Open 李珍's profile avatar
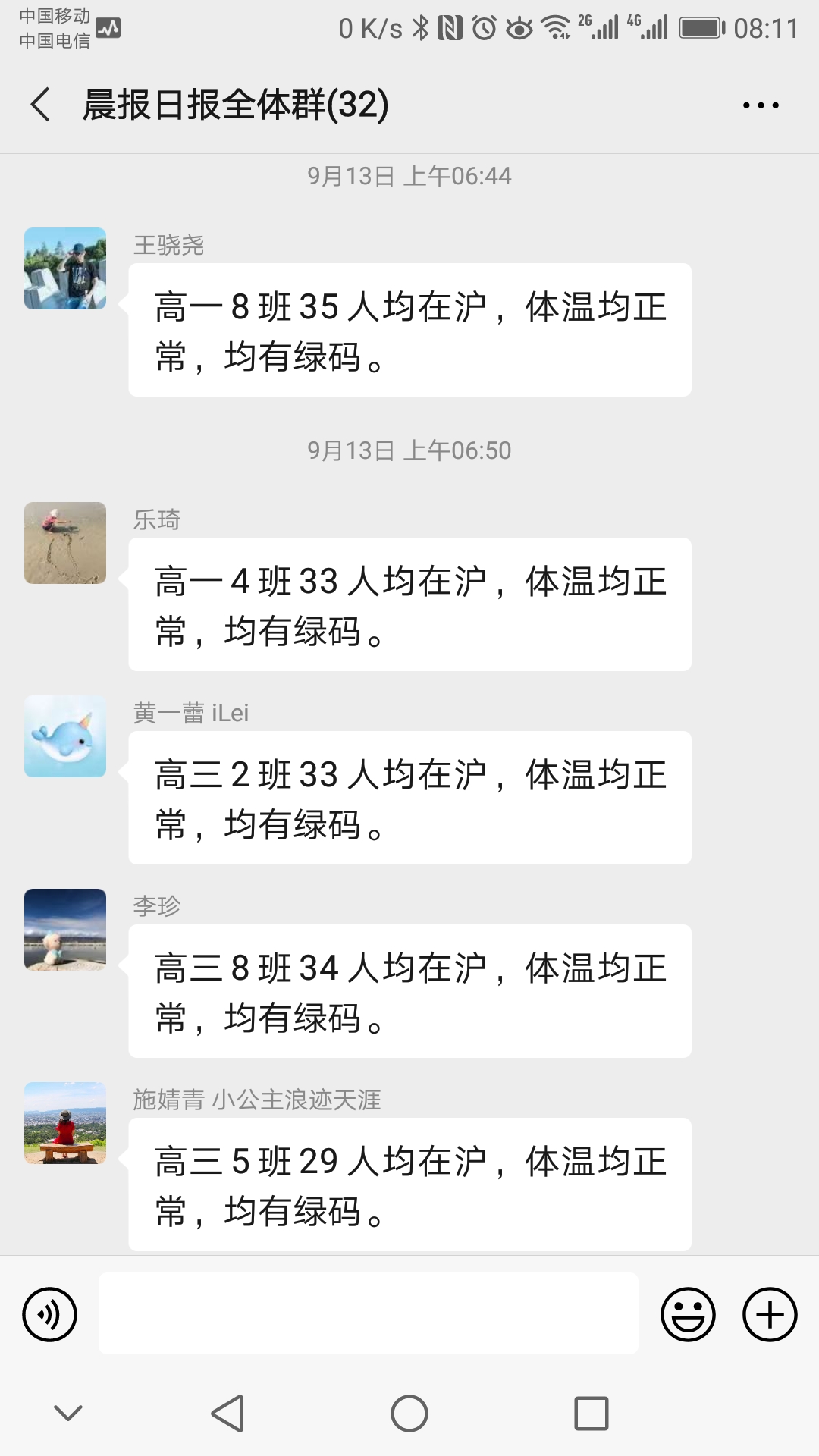 click(65, 930)
